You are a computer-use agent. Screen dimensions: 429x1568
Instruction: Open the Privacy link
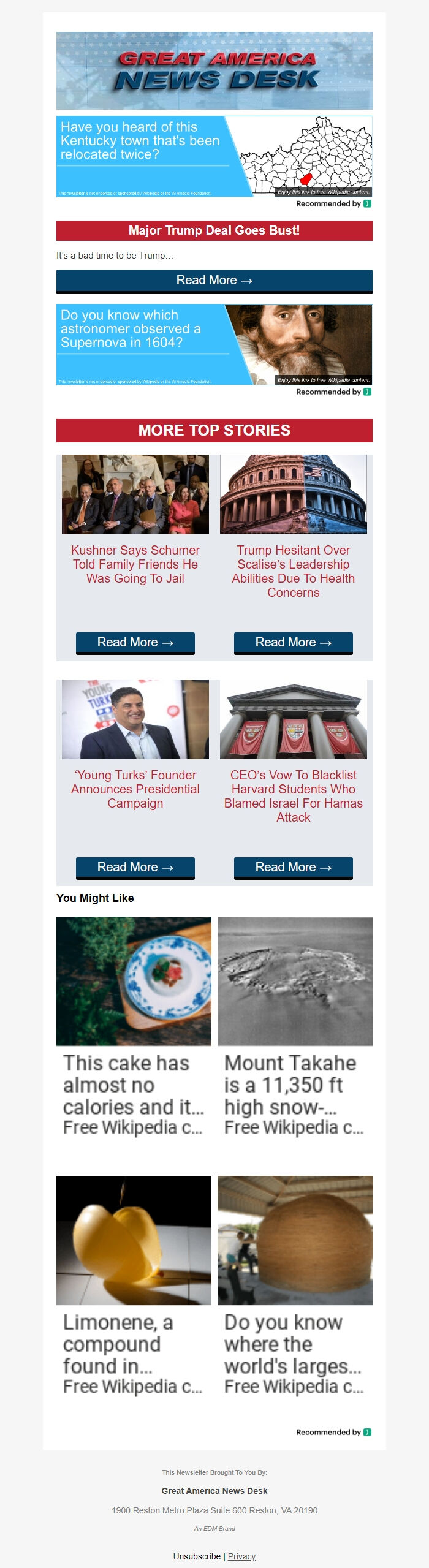tap(241, 1556)
